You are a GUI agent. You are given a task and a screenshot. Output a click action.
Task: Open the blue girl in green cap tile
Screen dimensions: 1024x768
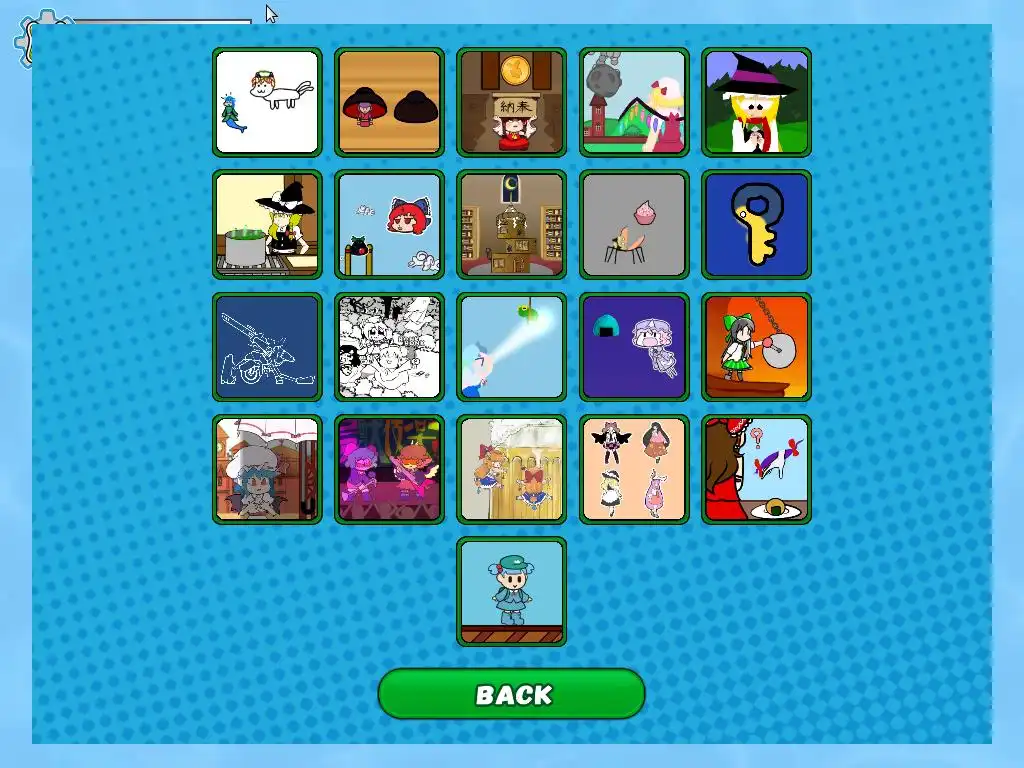coord(512,592)
